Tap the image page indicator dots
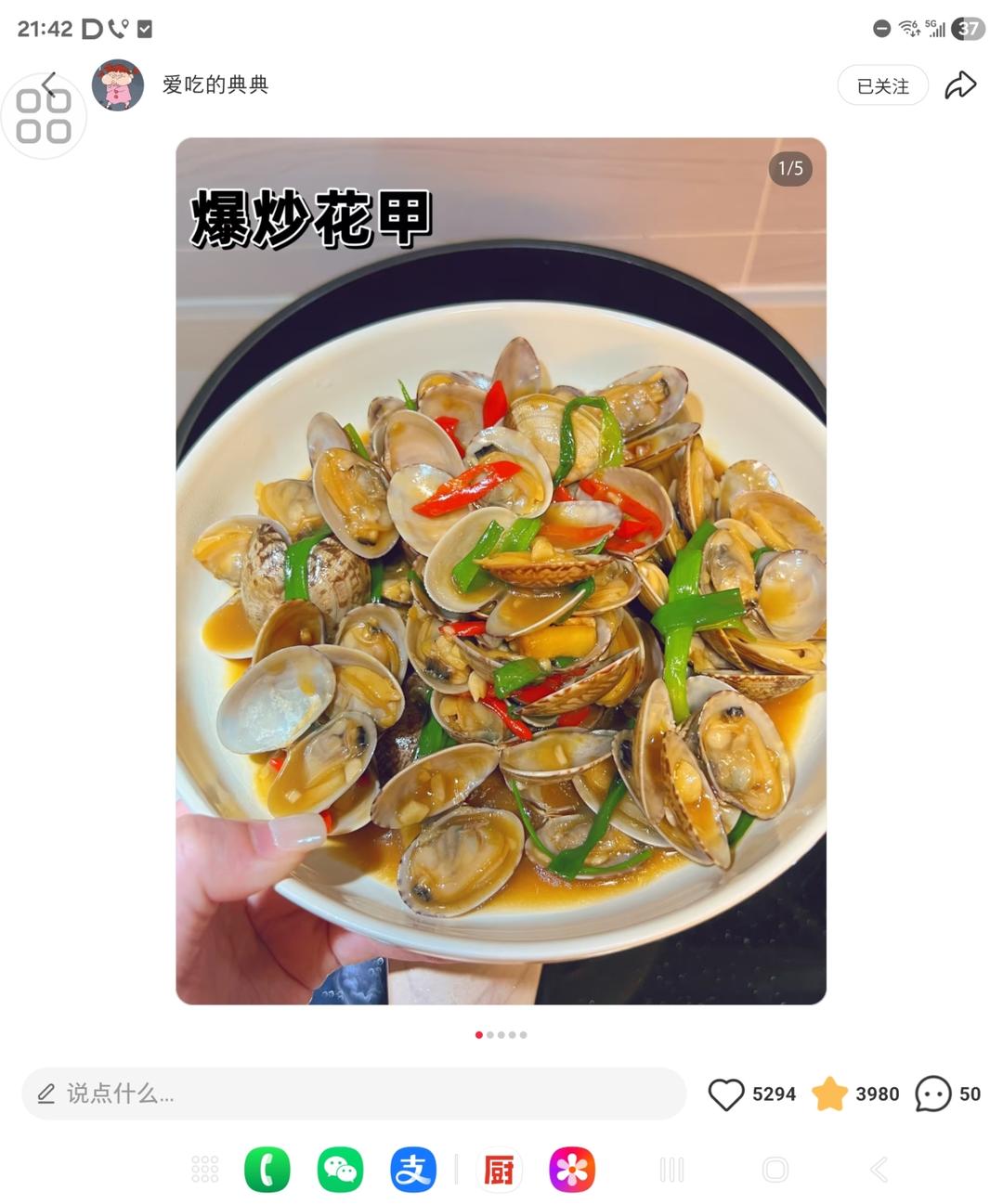 (501, 1034)
